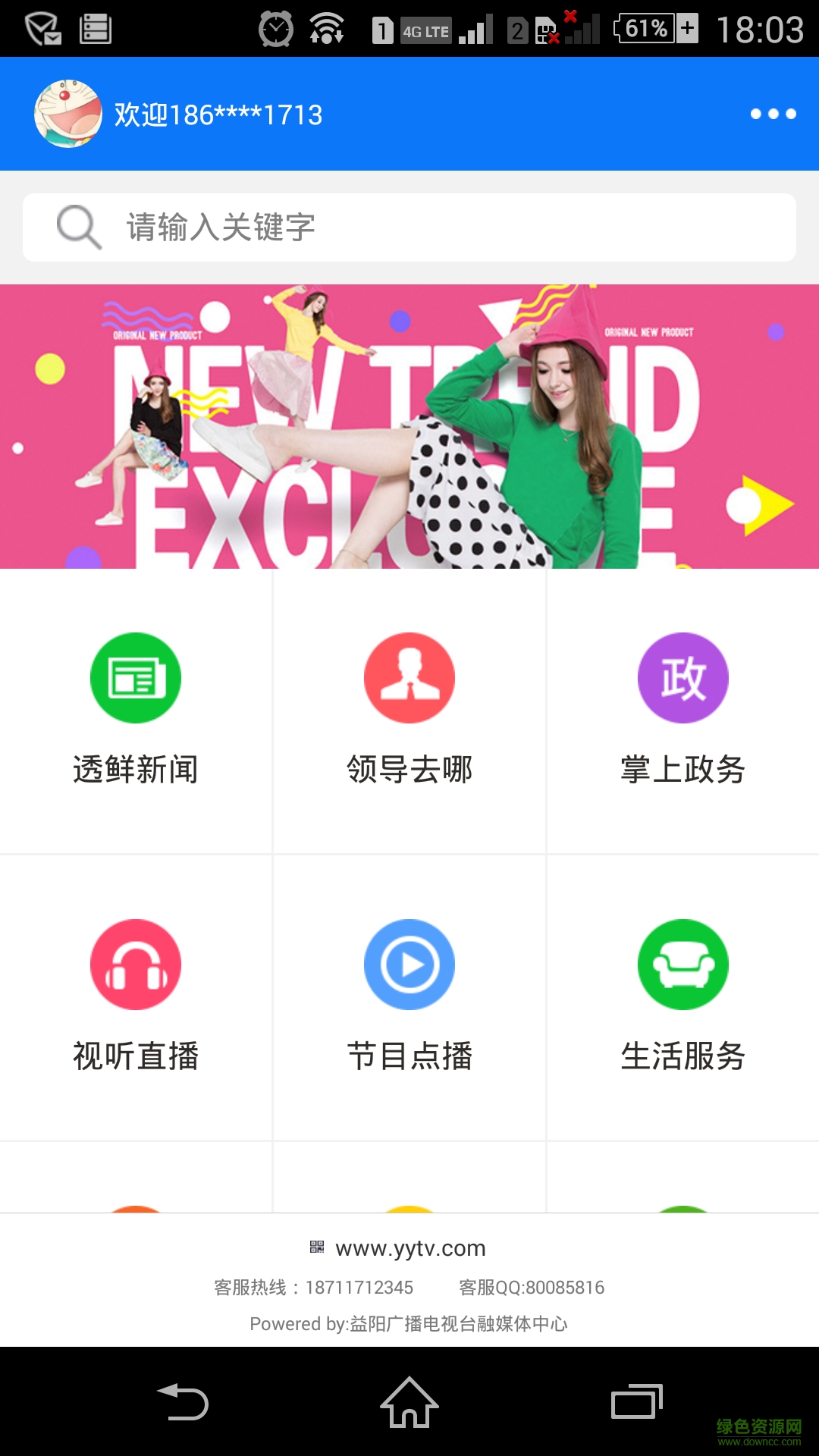Tap the 领导去哪 red person icon
The width and height of the screenshot is (819, 1456).
point(409,679)
